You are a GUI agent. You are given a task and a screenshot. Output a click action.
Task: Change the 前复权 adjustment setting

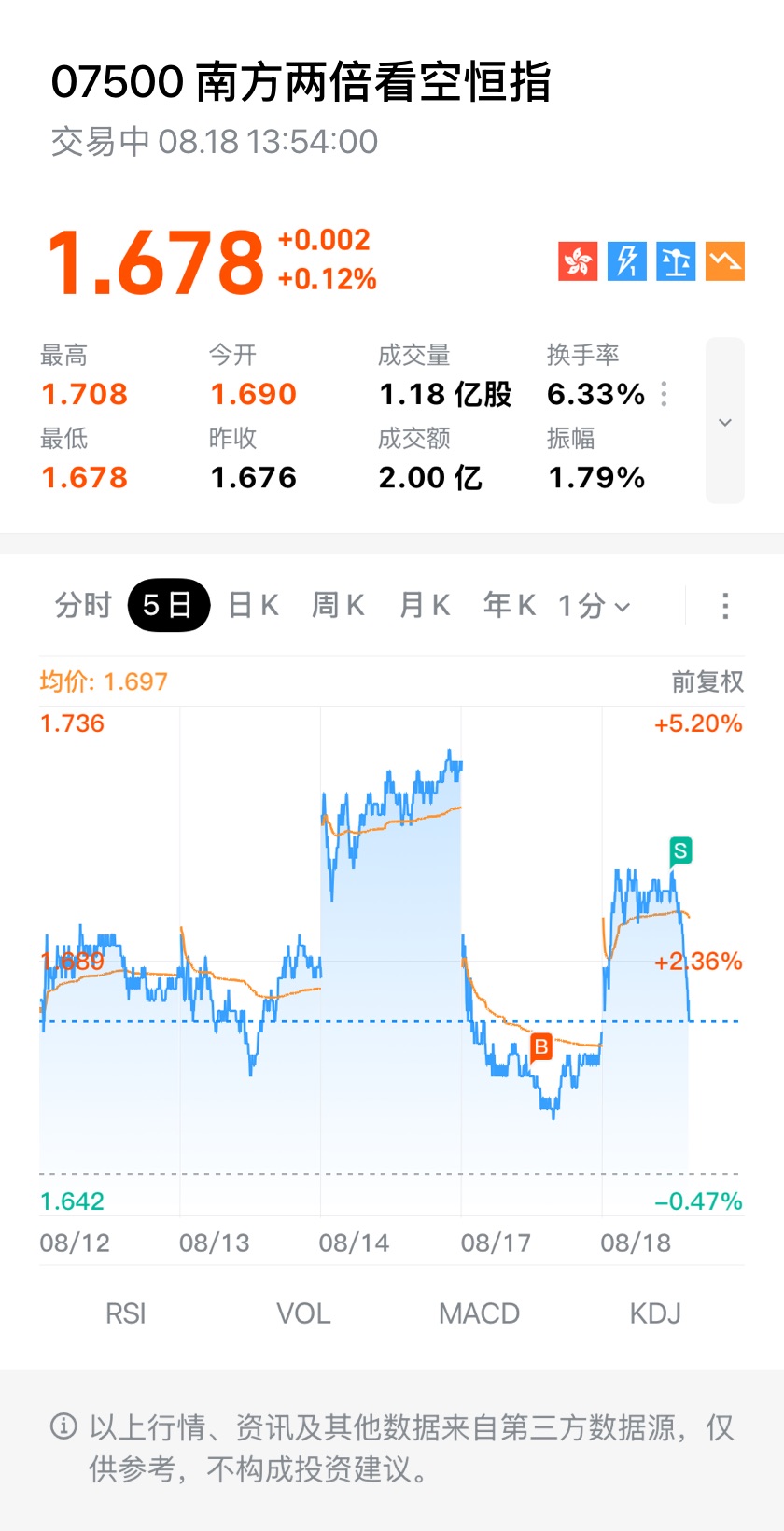tap(707, 681)
